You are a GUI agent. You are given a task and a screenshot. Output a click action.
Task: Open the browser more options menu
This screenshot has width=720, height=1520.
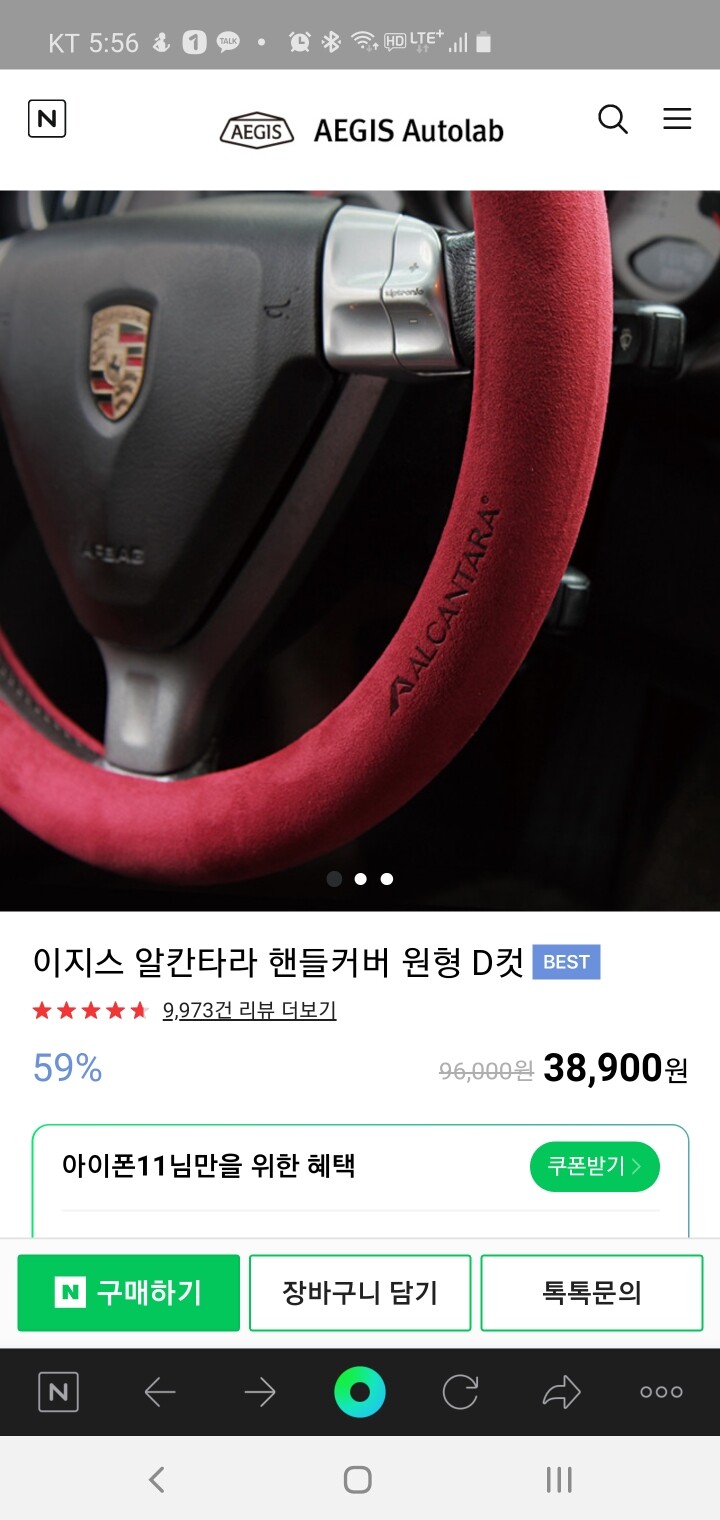(x=661, y=1392)
